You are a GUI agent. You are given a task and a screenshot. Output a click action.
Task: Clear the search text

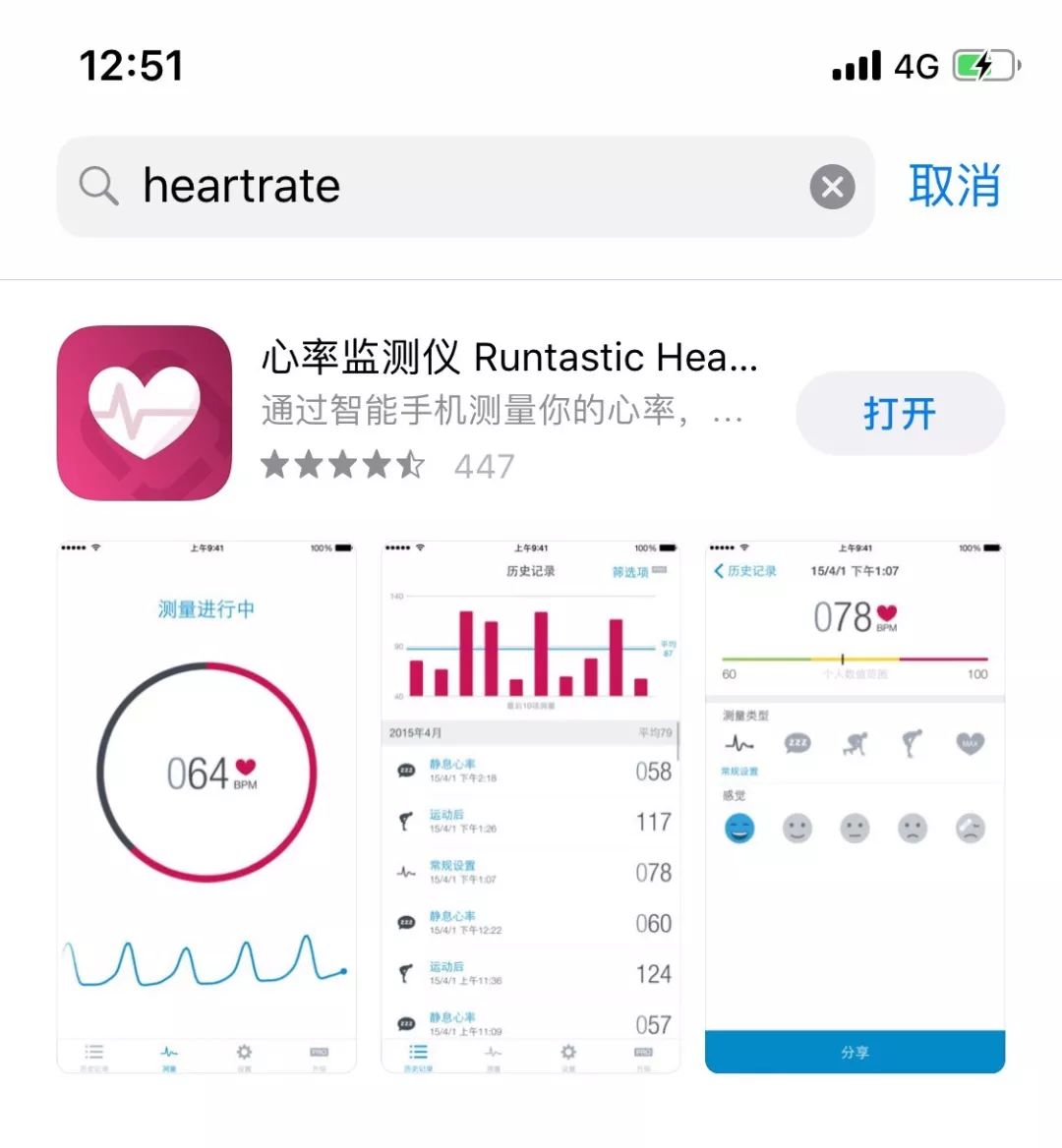832,187
